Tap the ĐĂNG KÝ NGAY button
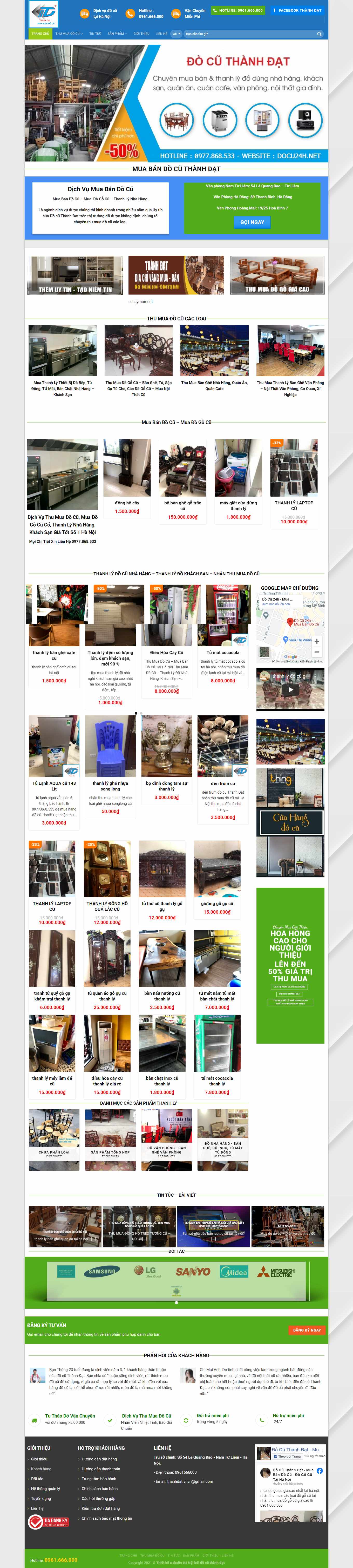353x1568 pixels. (306, 1330)
